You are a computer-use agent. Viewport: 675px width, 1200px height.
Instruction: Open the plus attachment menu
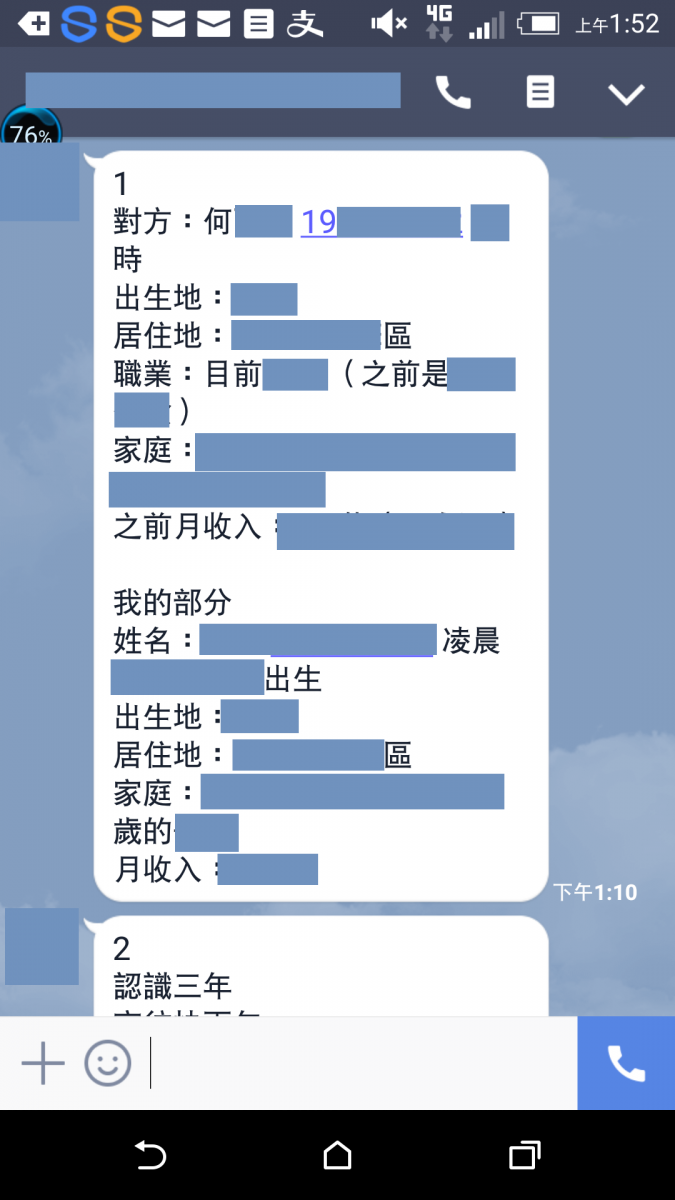point(43,1063)
